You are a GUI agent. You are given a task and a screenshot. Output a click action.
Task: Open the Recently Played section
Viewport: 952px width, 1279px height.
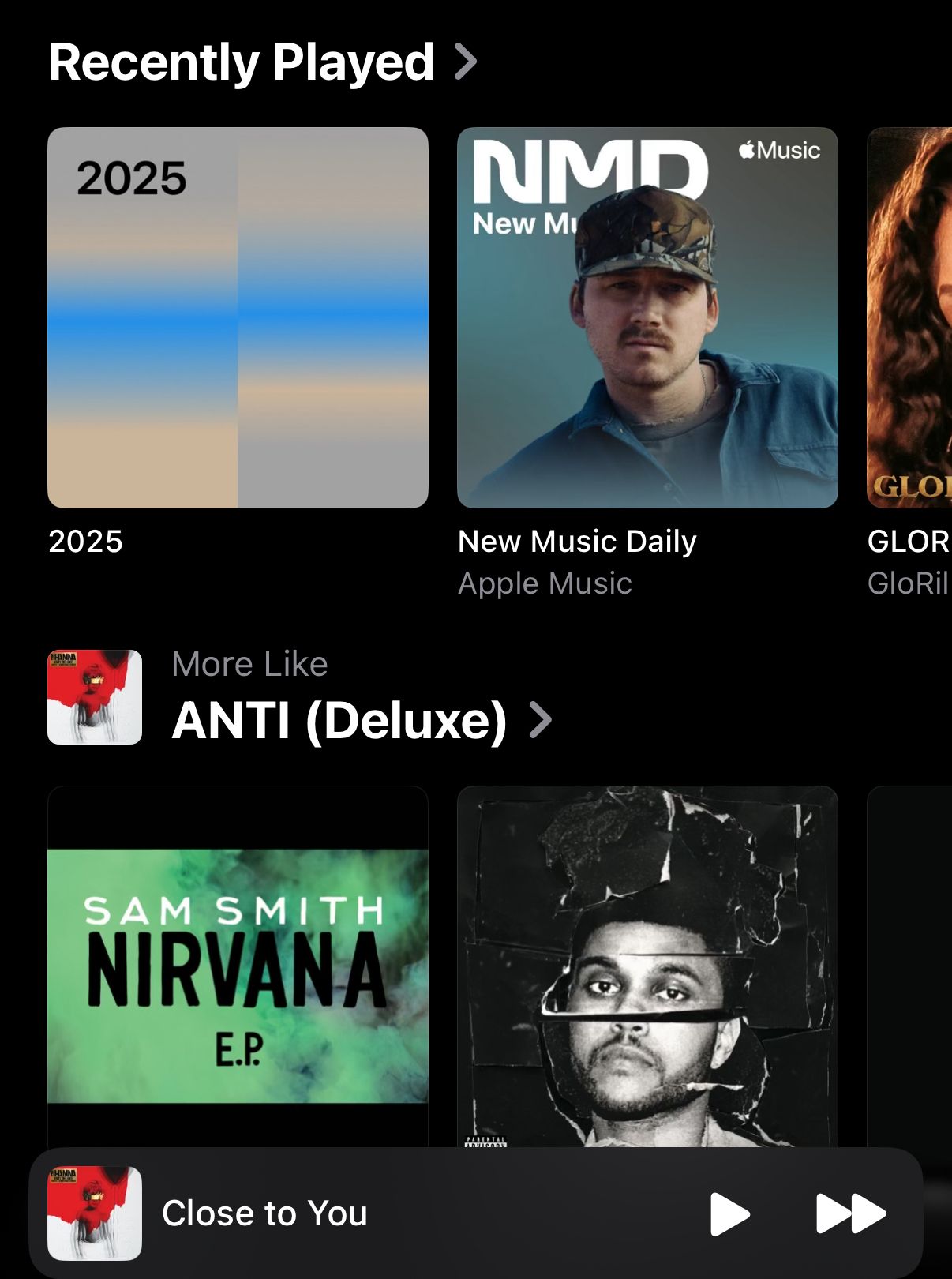(262, 62)
